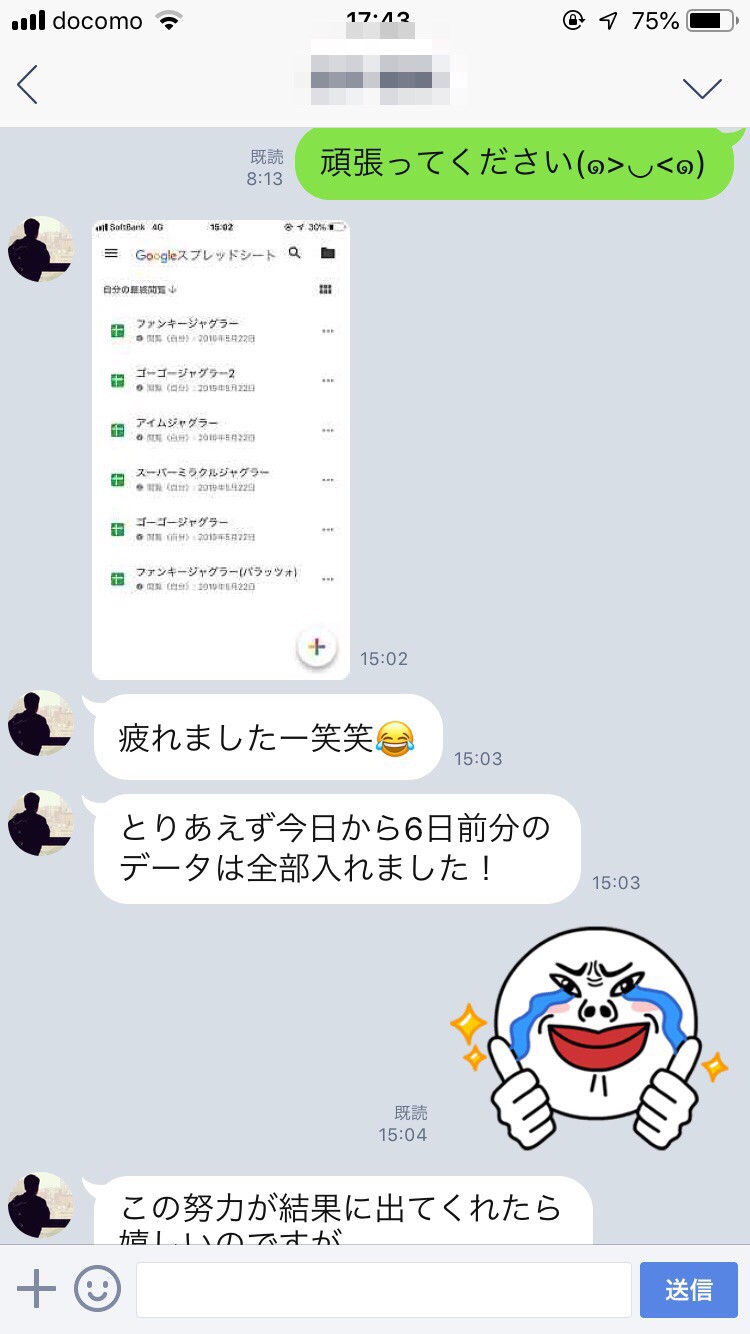Open sender's avatar beside 疲れました message
Image resolution: width=750 pixels, height=1334 pixels.
point(41,723)
